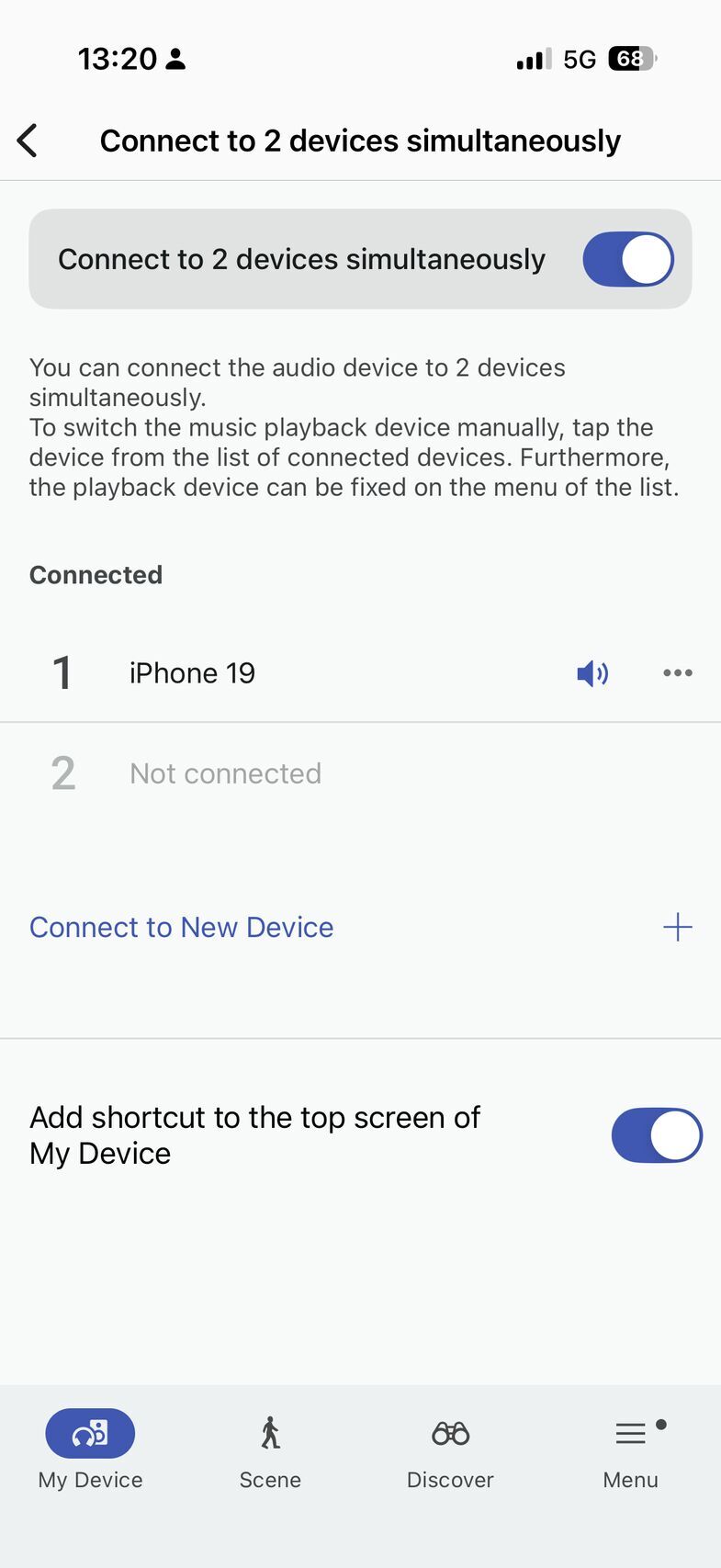721x1568 pixels.
Task: Go back using the arrow
Action: point(28,141)
